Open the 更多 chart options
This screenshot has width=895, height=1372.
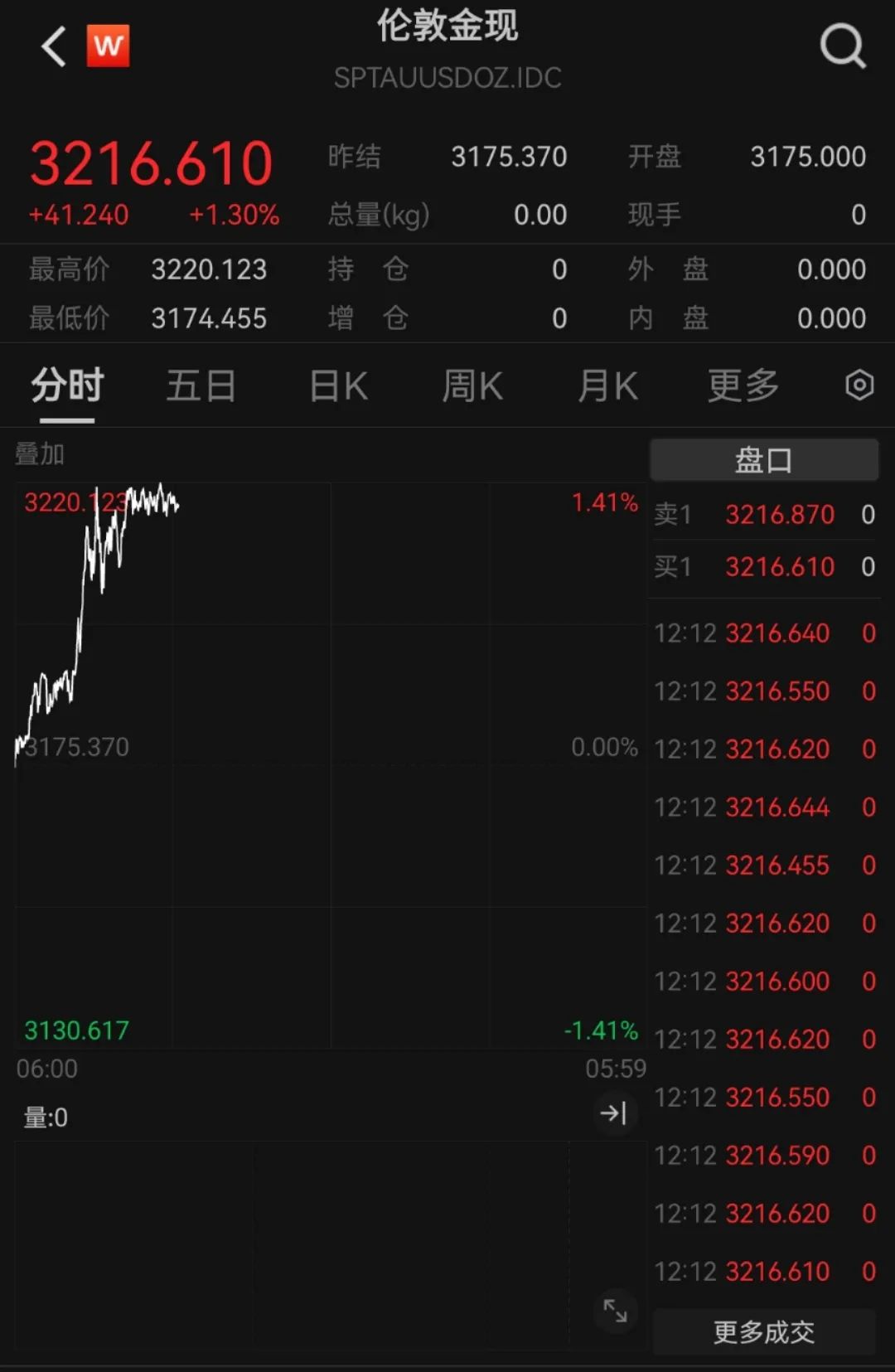(743, 386)
